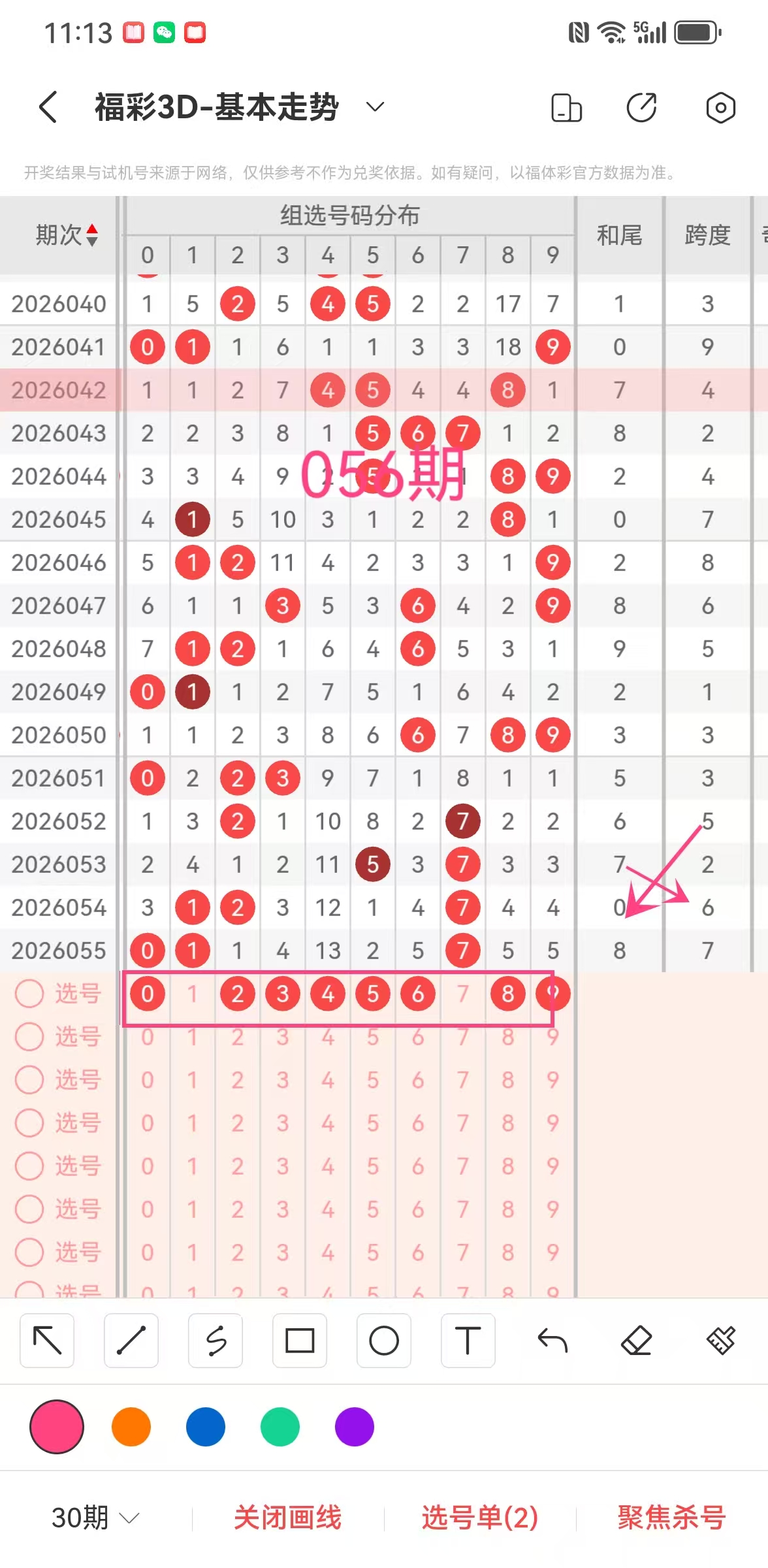The width and height of the screenshot is (768, 1568).
Task: Tap 关闭画线 to close drawing mode
Action: 288,1518
